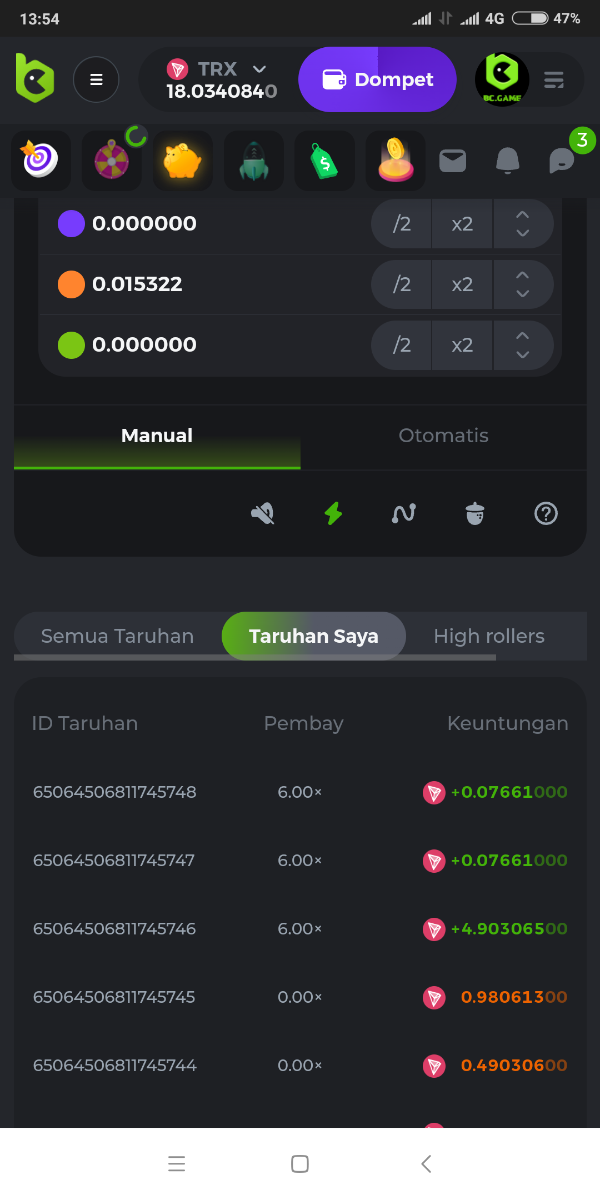Screen dimensions: 600x1200
Task: Switch to Semua Taruhan tab
Action: click(x=117, y=636)
